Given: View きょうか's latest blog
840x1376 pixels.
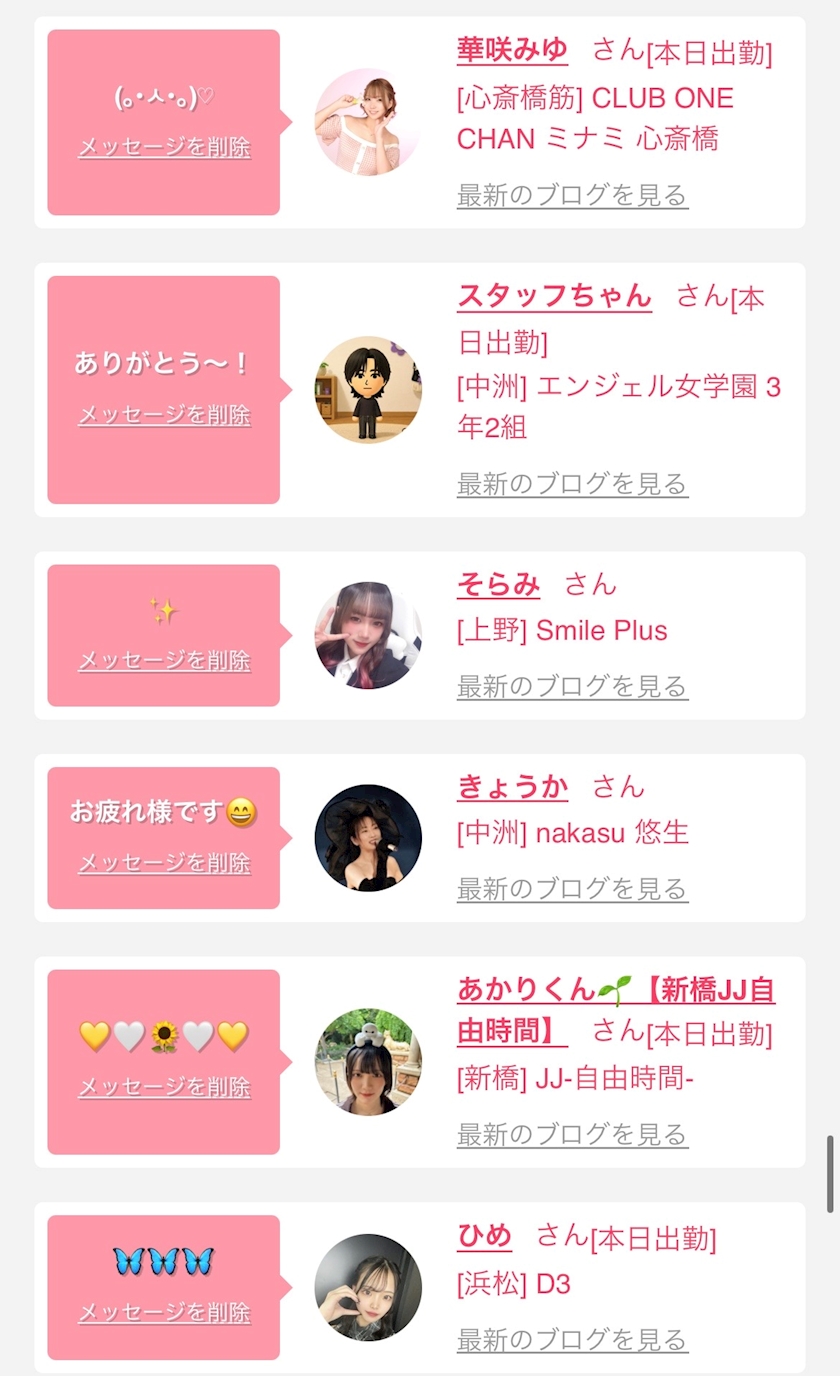Looking at the screenshot, I should click(x=572, y=888).
